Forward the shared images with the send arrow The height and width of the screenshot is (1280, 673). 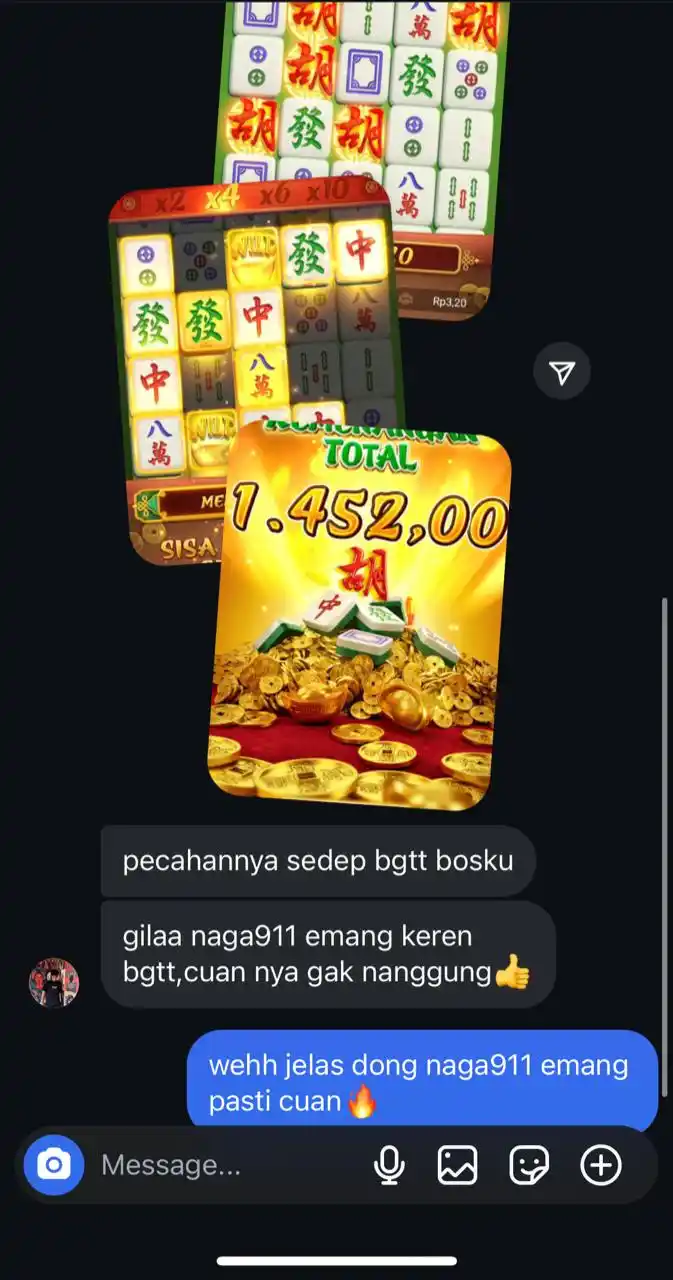(x=562, y=373)
